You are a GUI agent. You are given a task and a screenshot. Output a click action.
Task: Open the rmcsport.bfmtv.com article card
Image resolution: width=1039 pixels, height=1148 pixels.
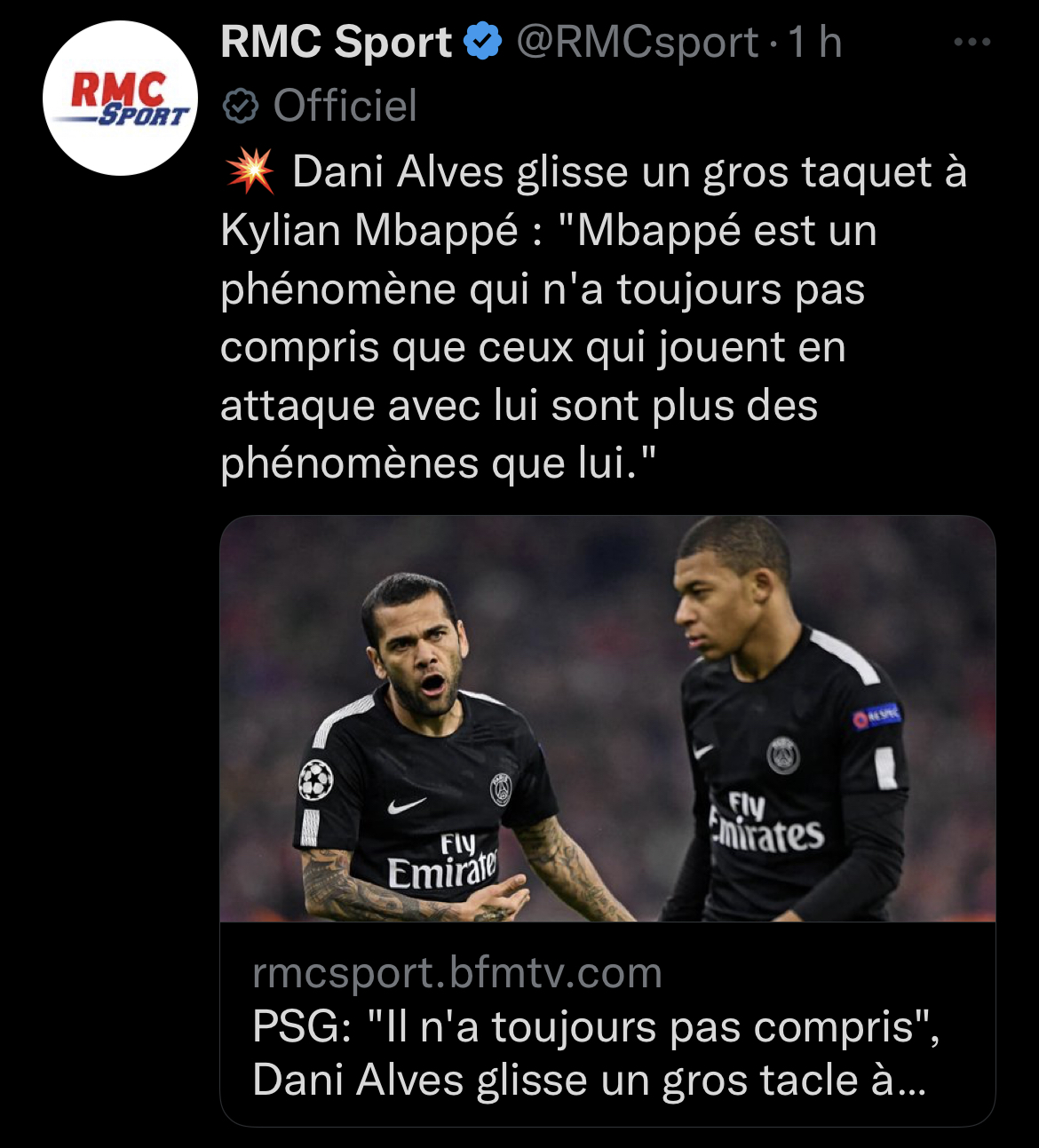[607, 821]
